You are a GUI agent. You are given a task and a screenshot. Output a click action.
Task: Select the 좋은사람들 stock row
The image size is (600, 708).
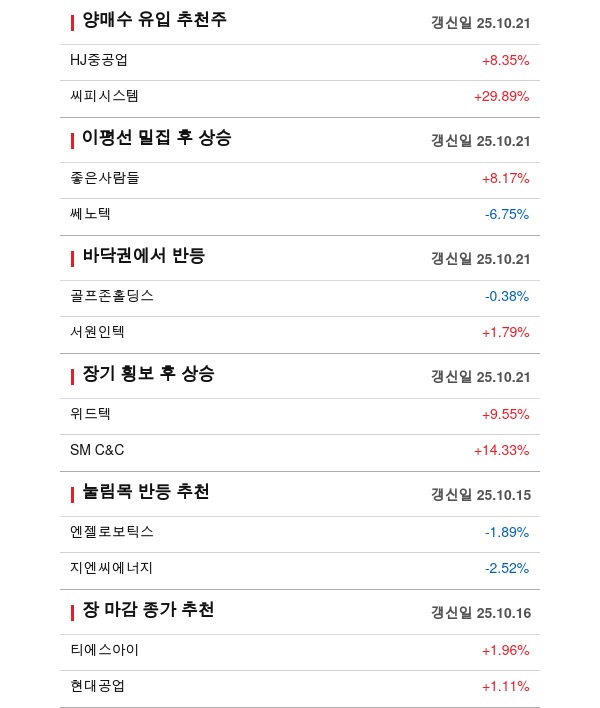tap(105, 178)
